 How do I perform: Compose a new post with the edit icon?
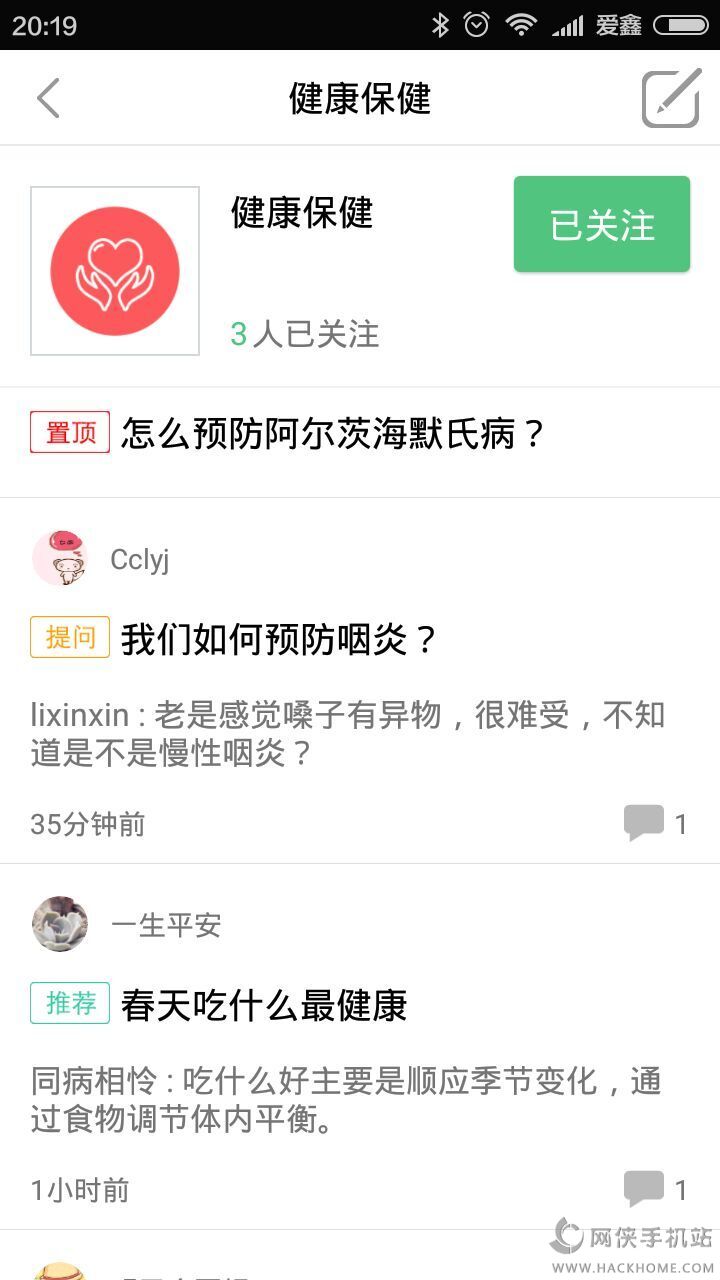[670, 98]
